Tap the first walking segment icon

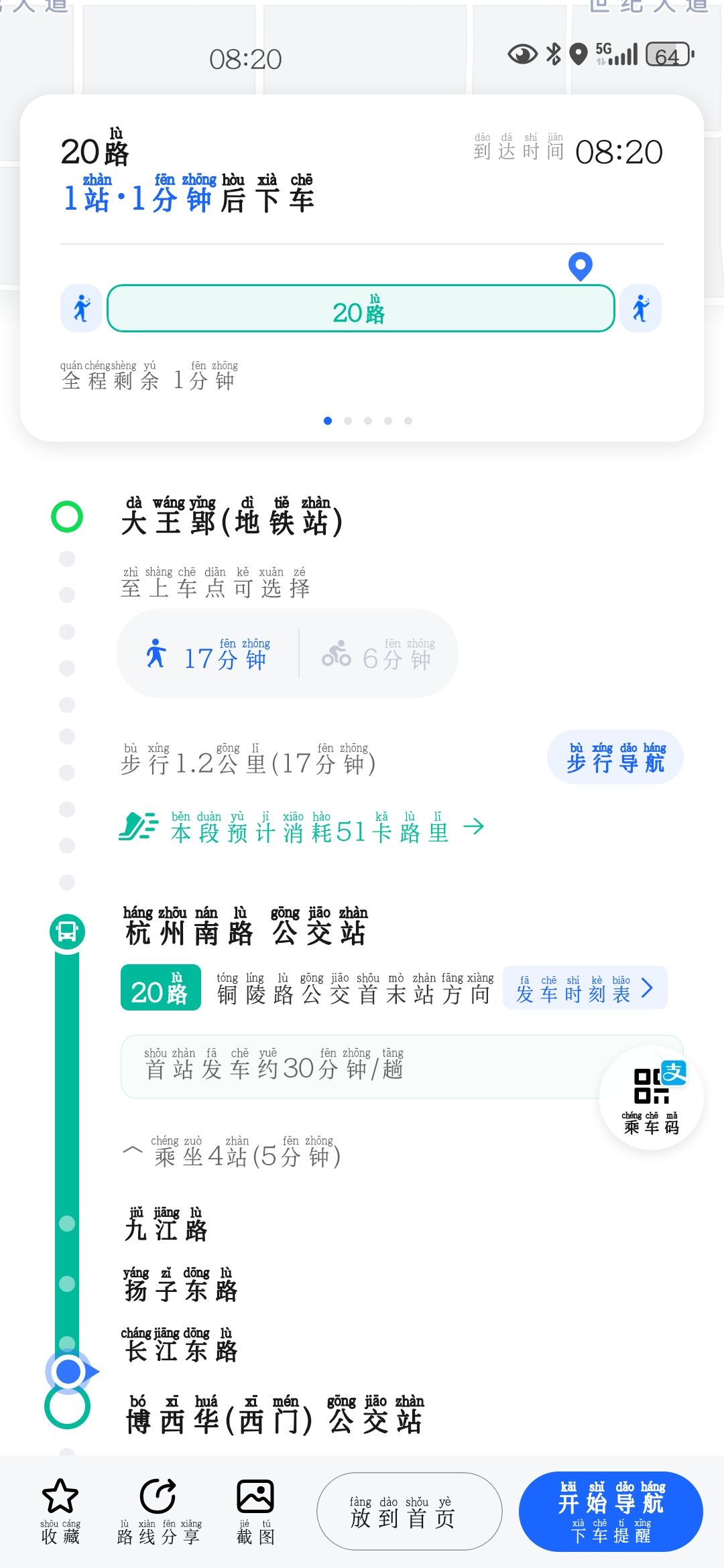point(81,308)
